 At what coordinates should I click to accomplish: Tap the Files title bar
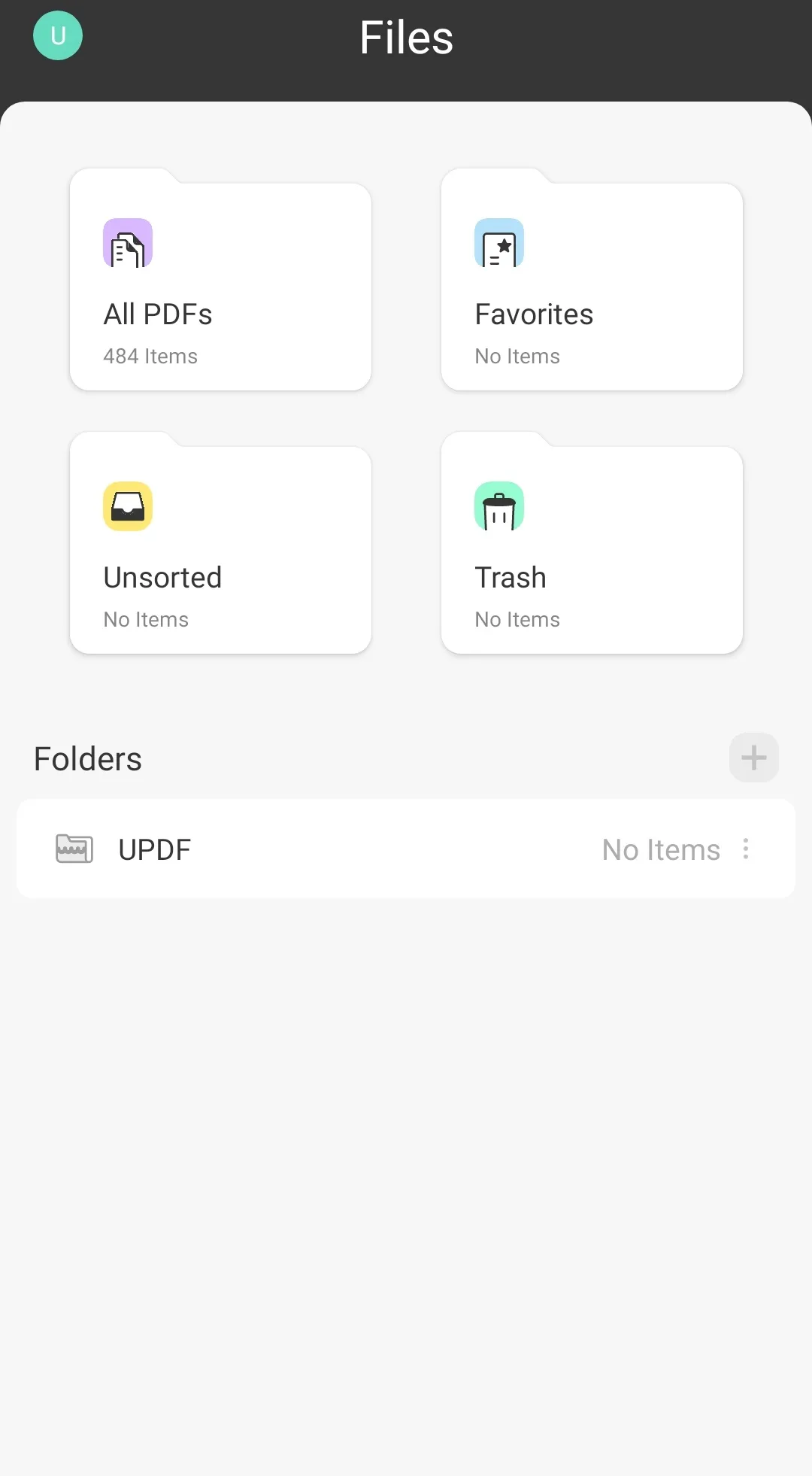(406, 36)
